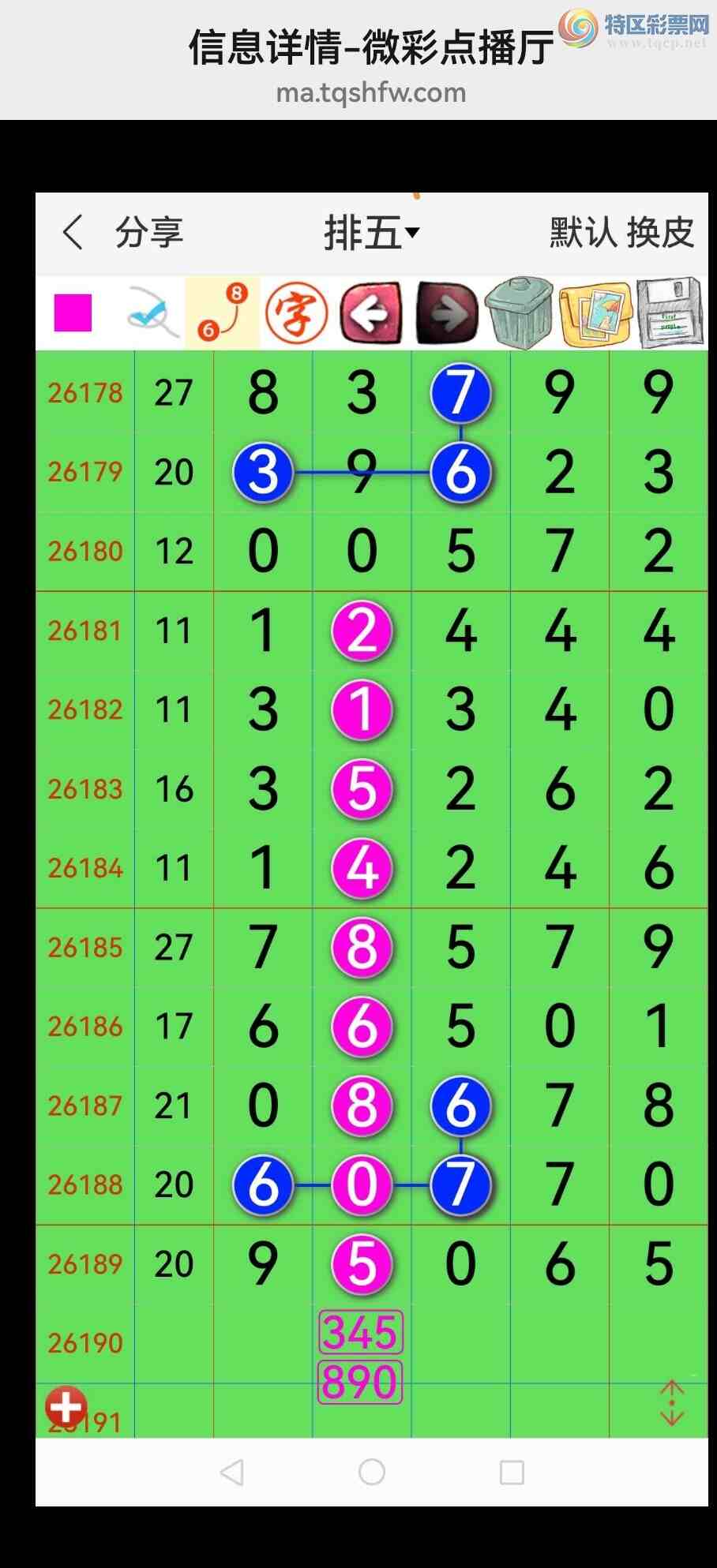717x1568 pixels.
Task: Tap the system home button
Action: coord(371,1472)
